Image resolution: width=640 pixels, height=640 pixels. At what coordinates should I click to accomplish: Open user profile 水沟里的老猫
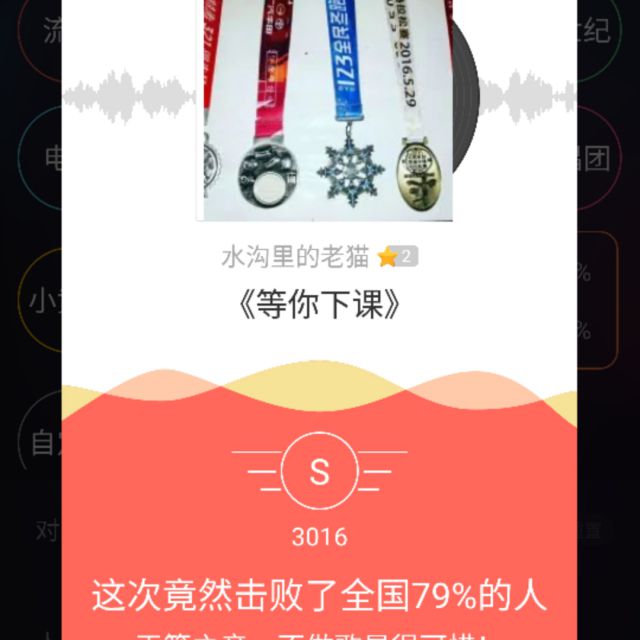(x=296, y=257)
